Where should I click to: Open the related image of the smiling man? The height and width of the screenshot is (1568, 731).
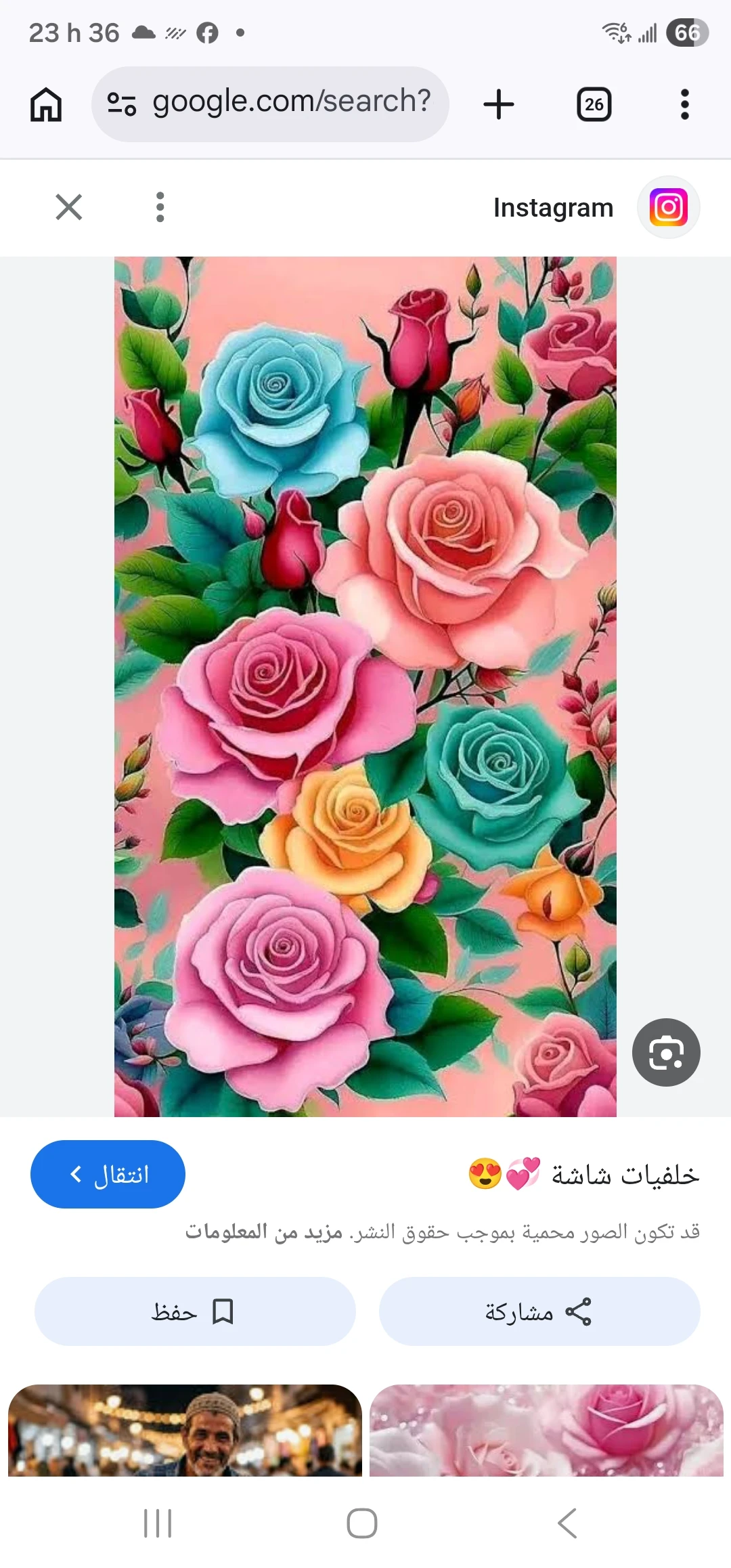point(185,1430)
